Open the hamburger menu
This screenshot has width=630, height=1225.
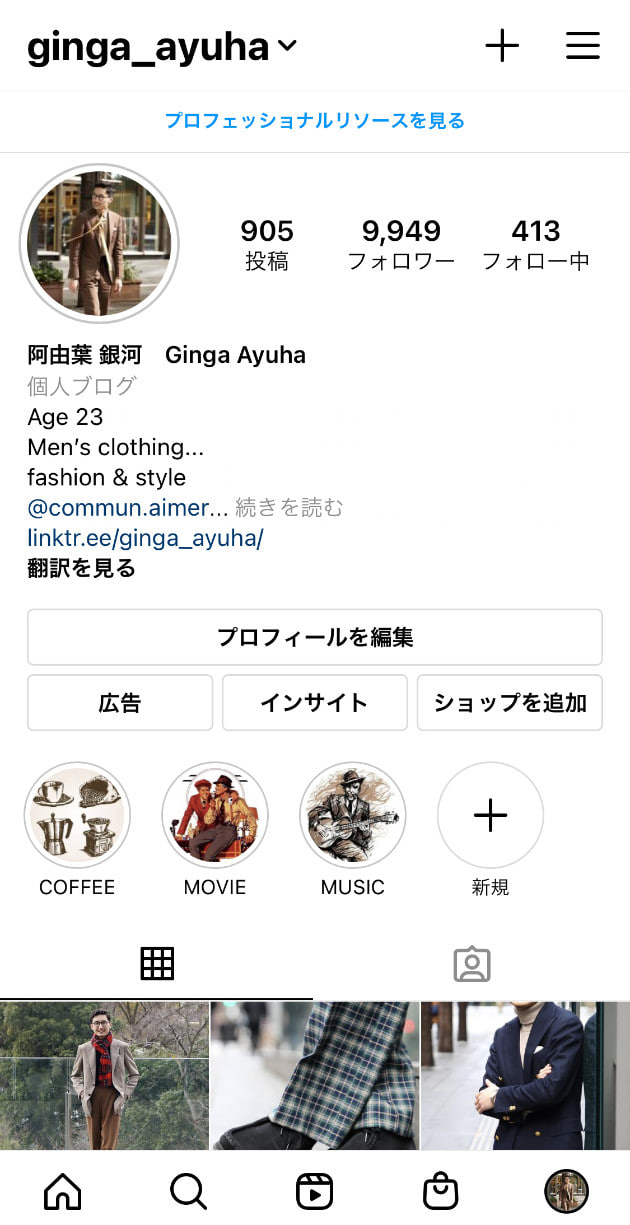pyautogui.click(x=583, y=46)
